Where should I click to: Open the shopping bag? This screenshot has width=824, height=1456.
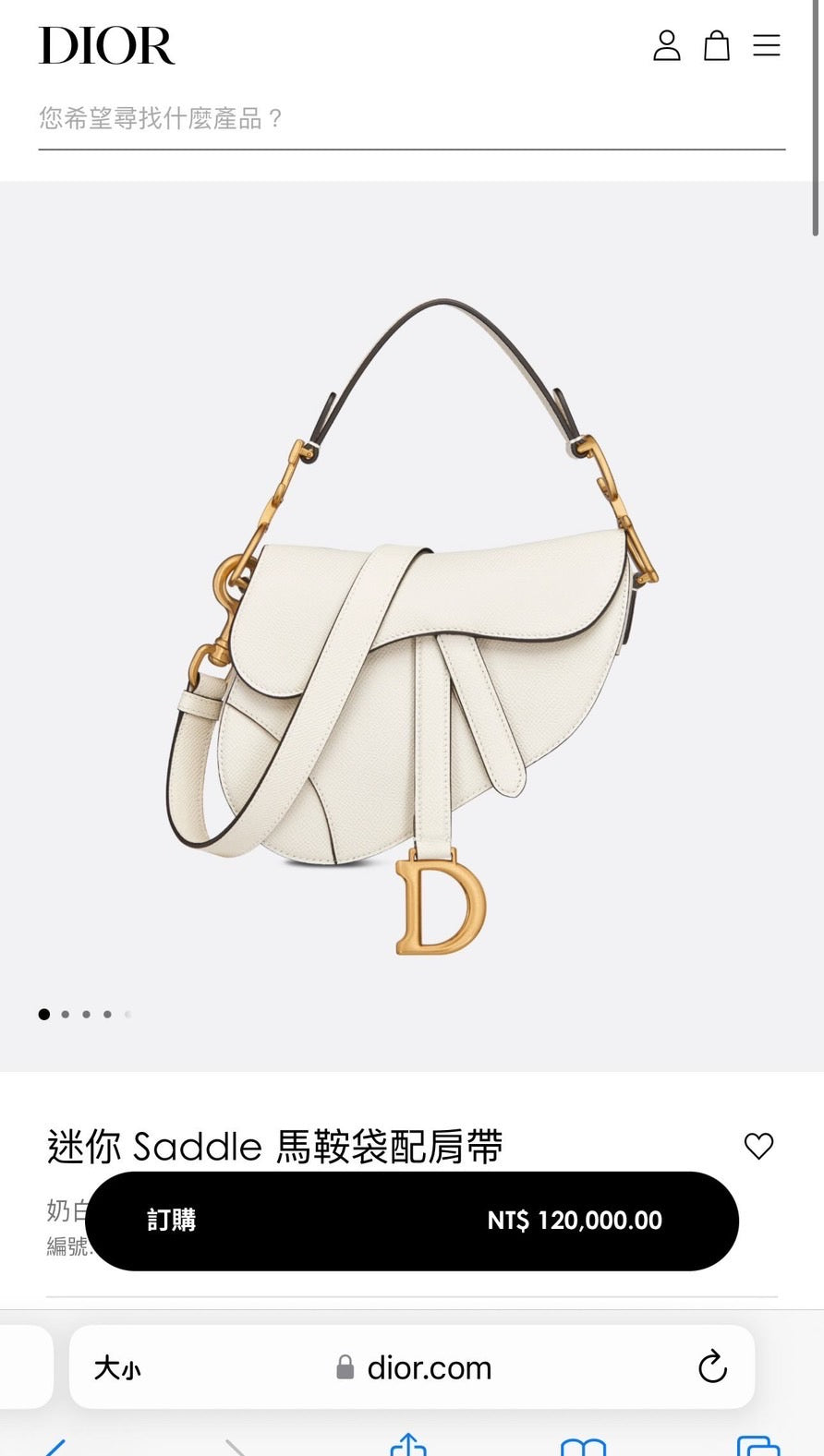(x=717, y=45)
